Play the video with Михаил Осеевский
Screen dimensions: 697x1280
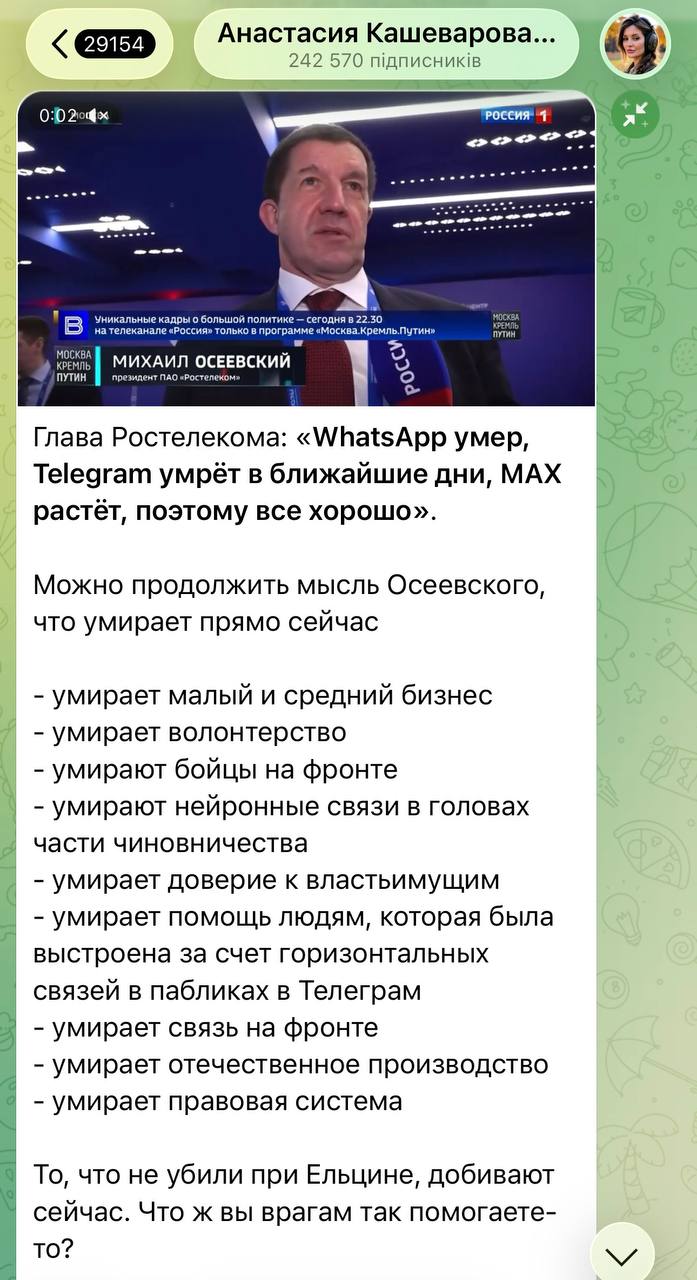[306, 250]
